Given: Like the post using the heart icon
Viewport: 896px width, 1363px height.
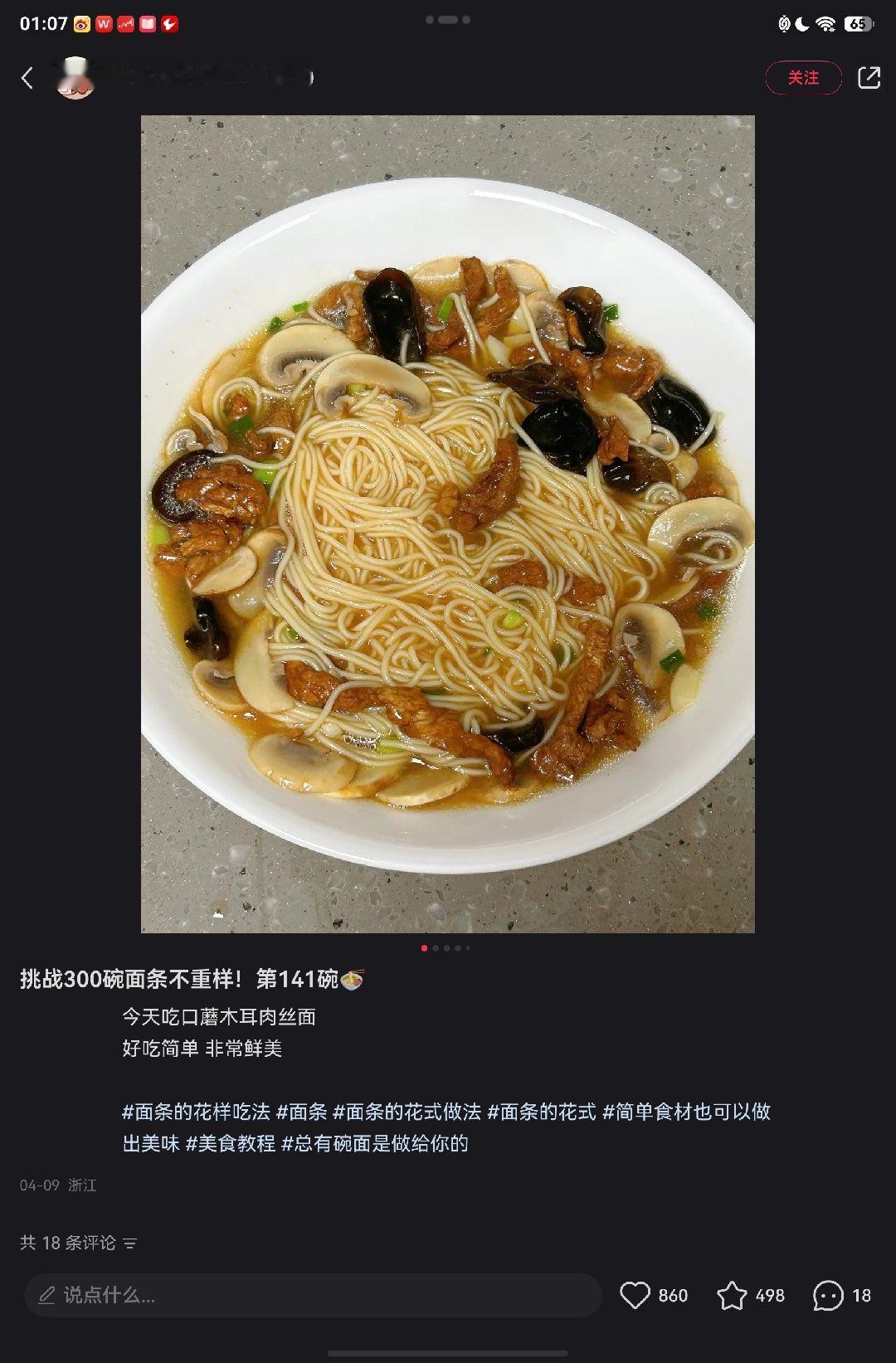Looking at the screenshot, I should coord(637,1294).
